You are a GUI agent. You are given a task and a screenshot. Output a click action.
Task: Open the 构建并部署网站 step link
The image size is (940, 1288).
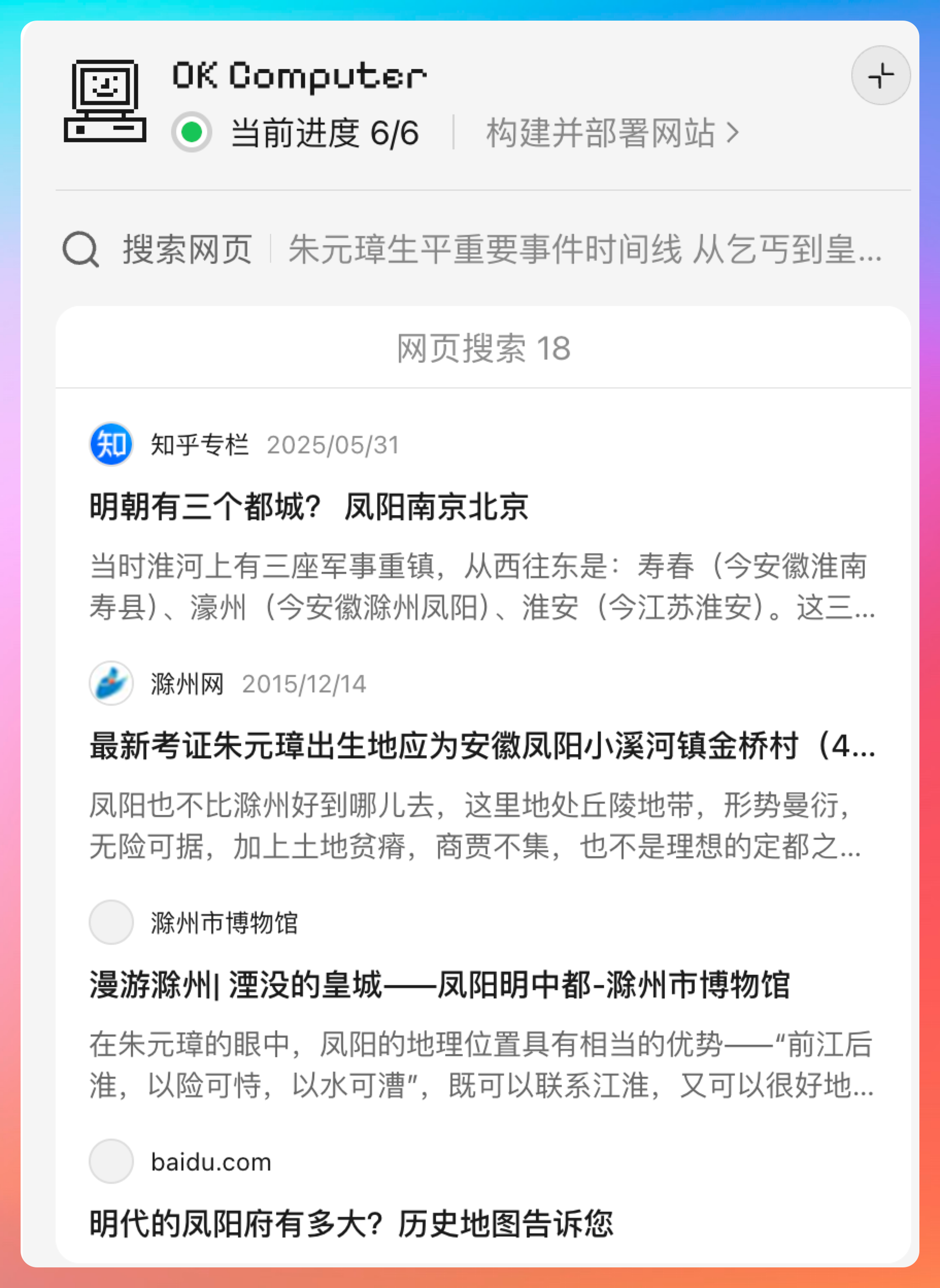pyautogui.click(x=612, y=133)
